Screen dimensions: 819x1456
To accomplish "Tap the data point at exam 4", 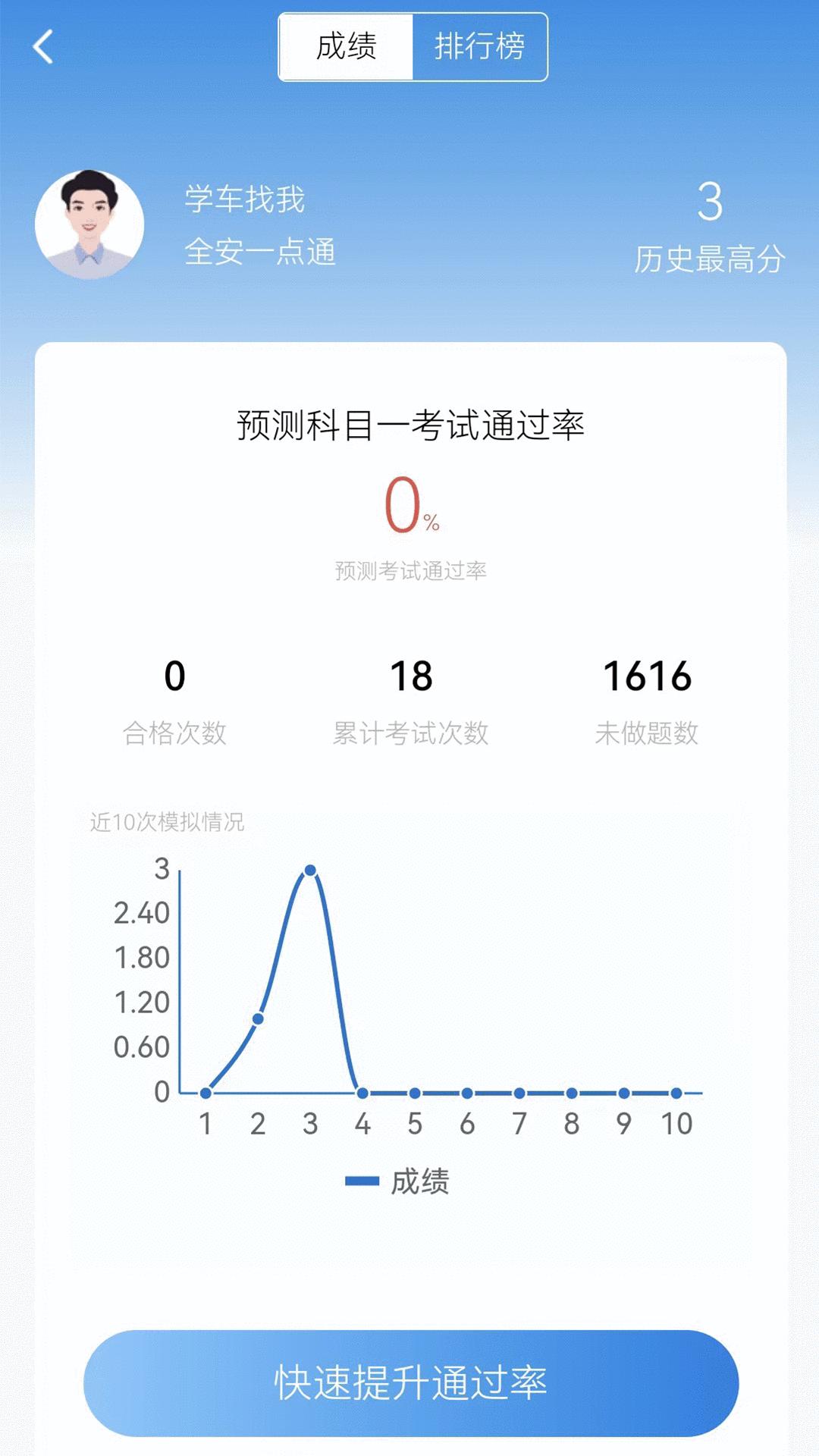I will [x=362, y=1090].
